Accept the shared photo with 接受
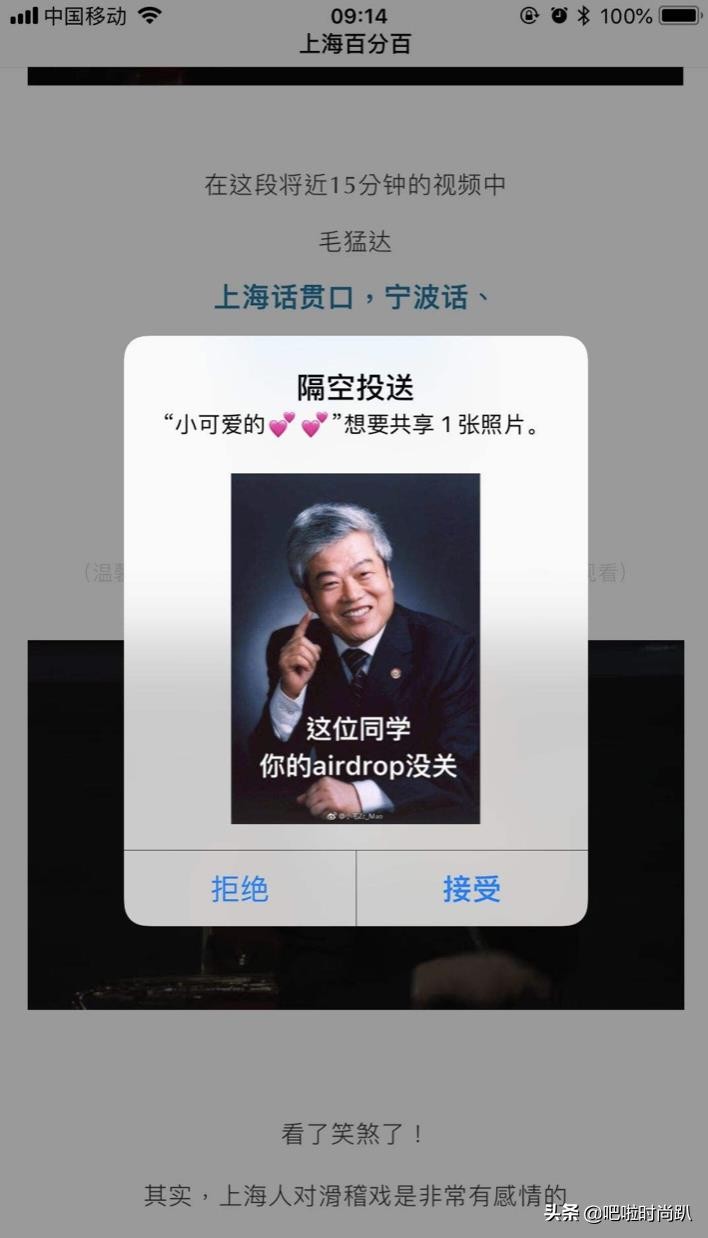Screen dimensions: 708x1238 [x=472, y=889]
